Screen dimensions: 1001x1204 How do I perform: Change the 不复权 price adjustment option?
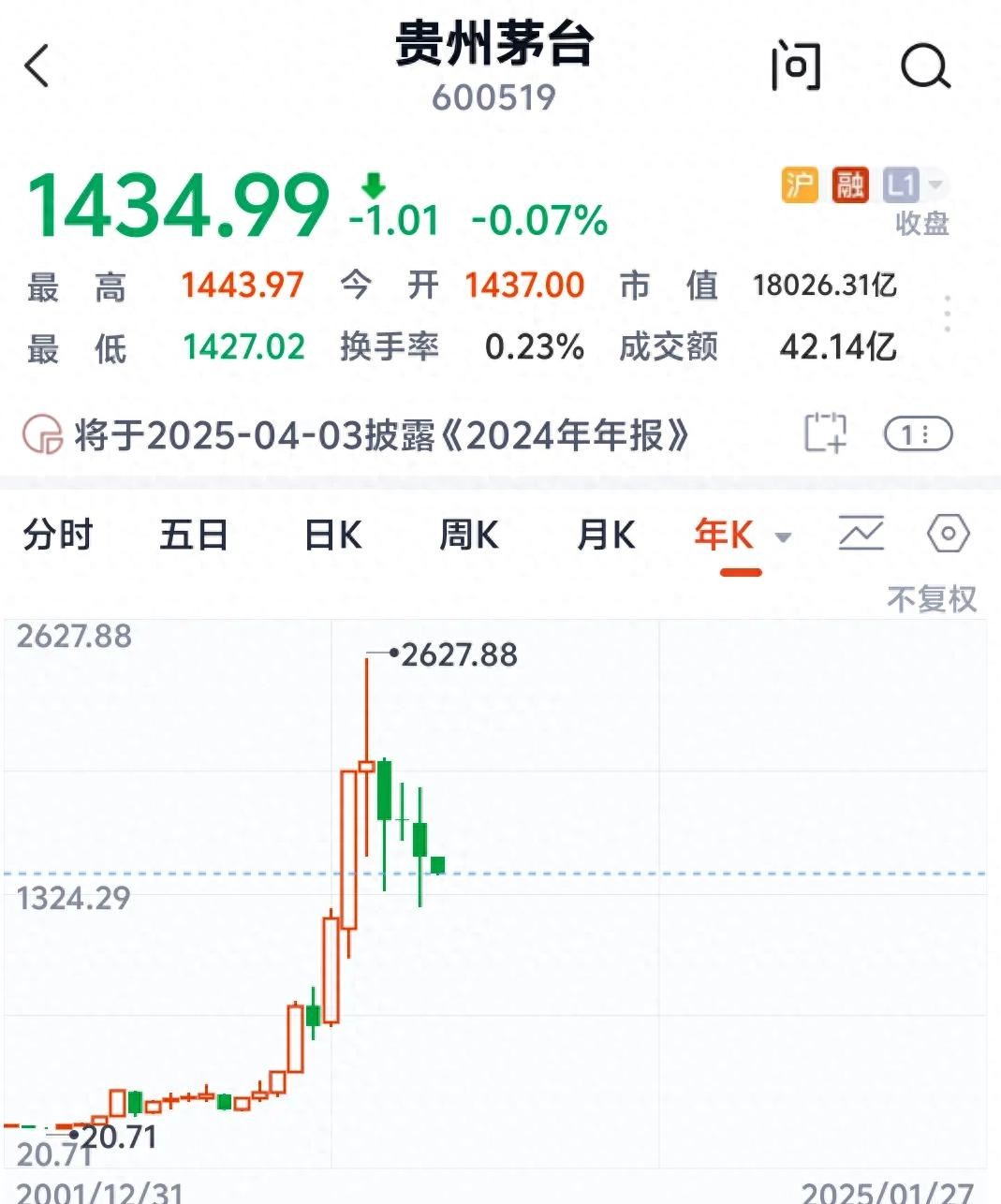[x=931, y=599]
